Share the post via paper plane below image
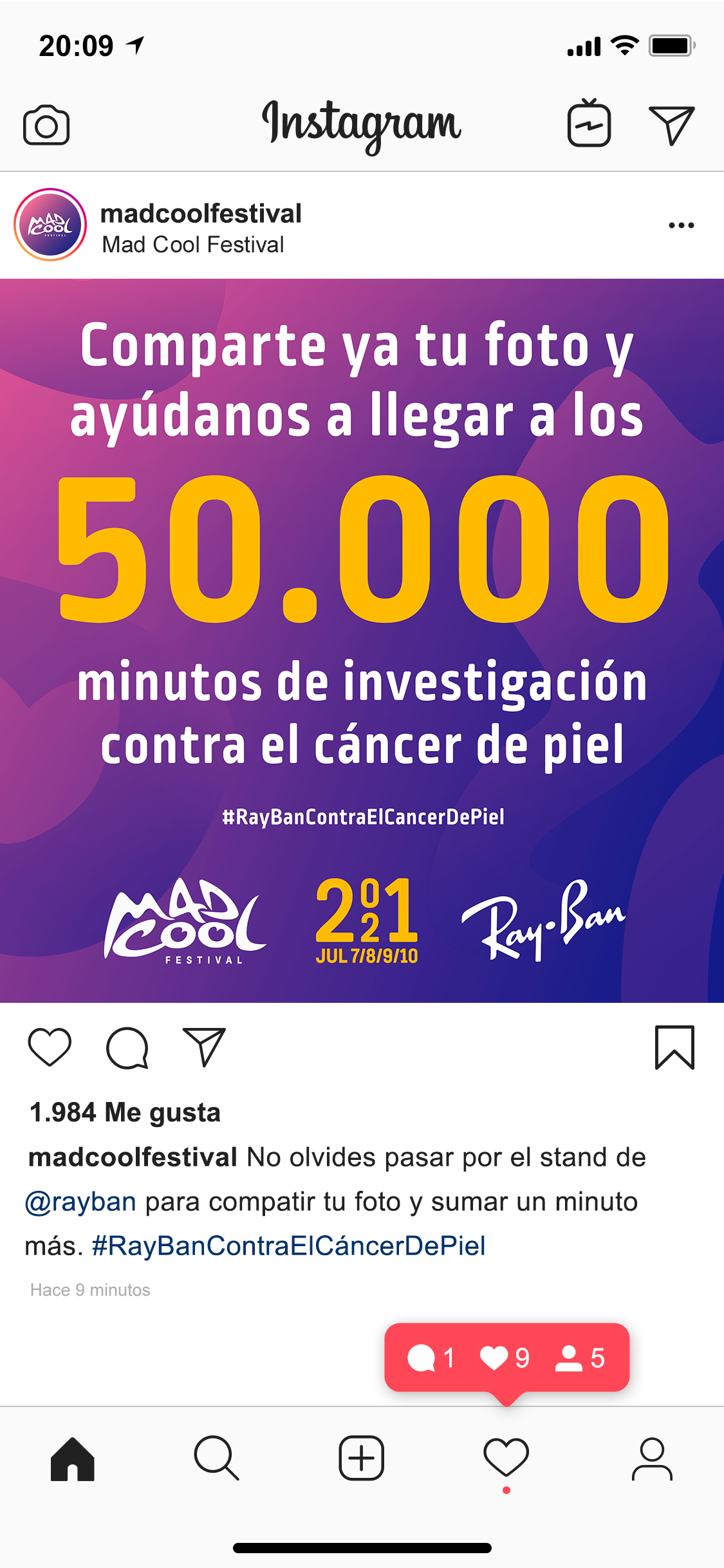The width and height of the screenshot is (724, 1568). [204, 1047]
